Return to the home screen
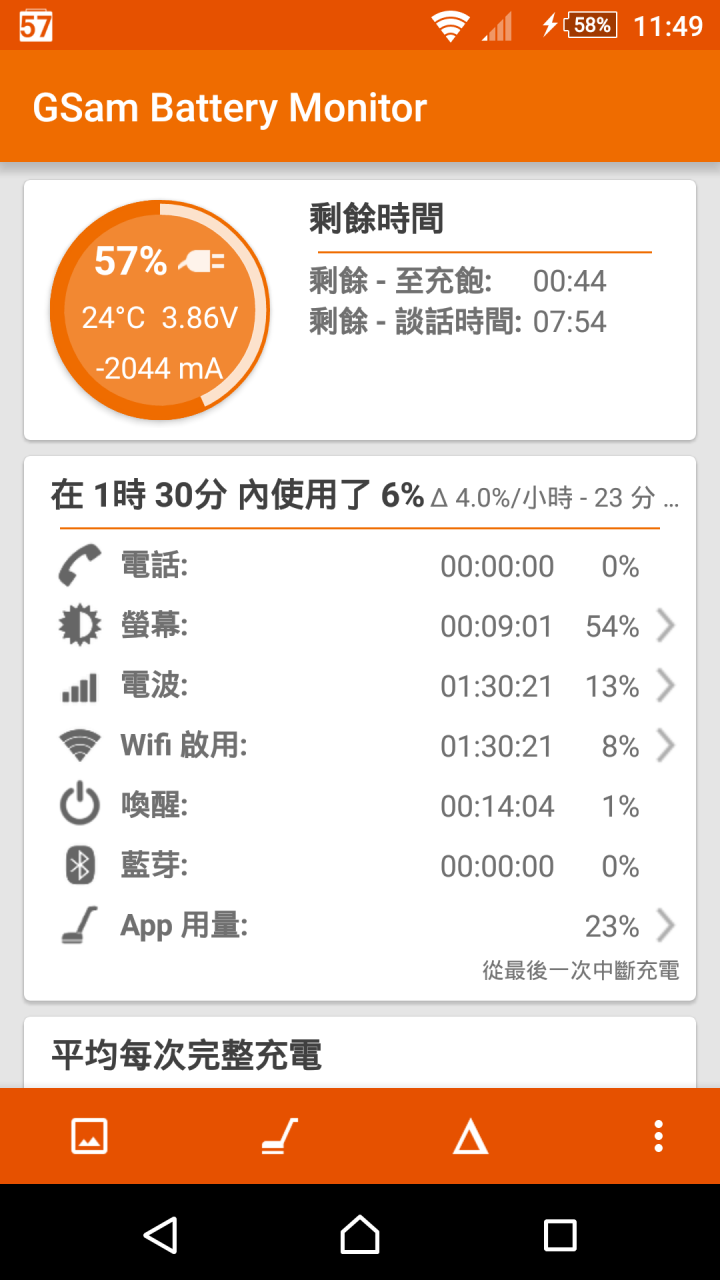The image size is (720, 1280). click(x=360, y=1234)
